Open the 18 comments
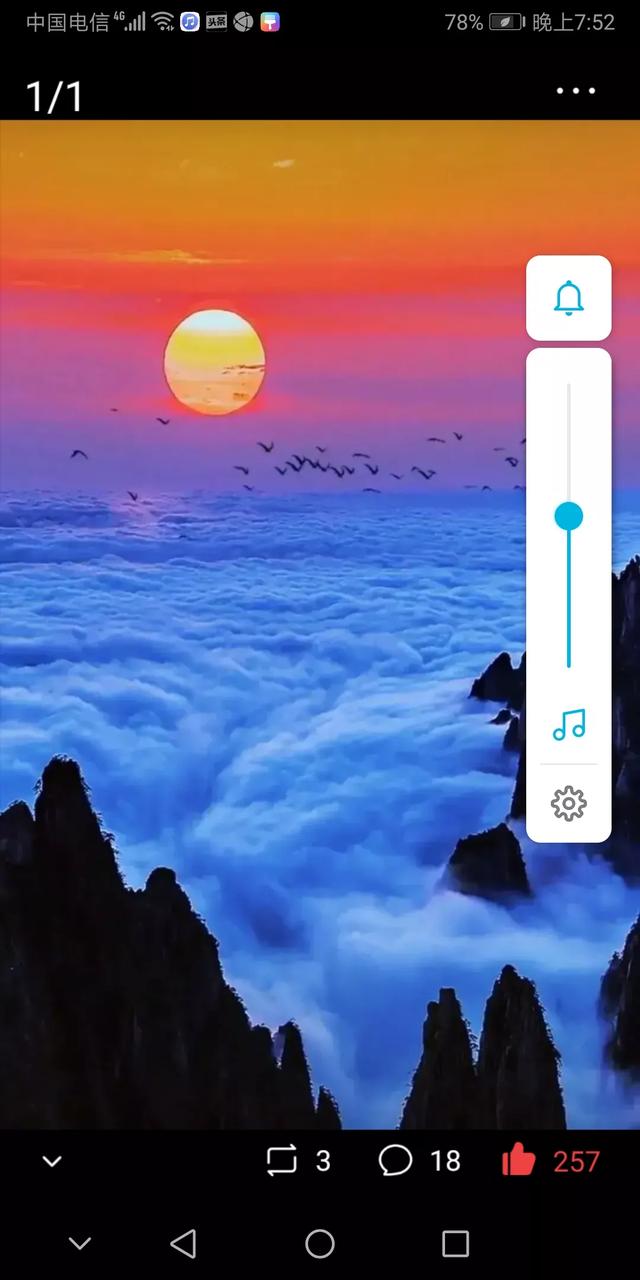This screenshot has width=640, height=1280. point(420,1160)
